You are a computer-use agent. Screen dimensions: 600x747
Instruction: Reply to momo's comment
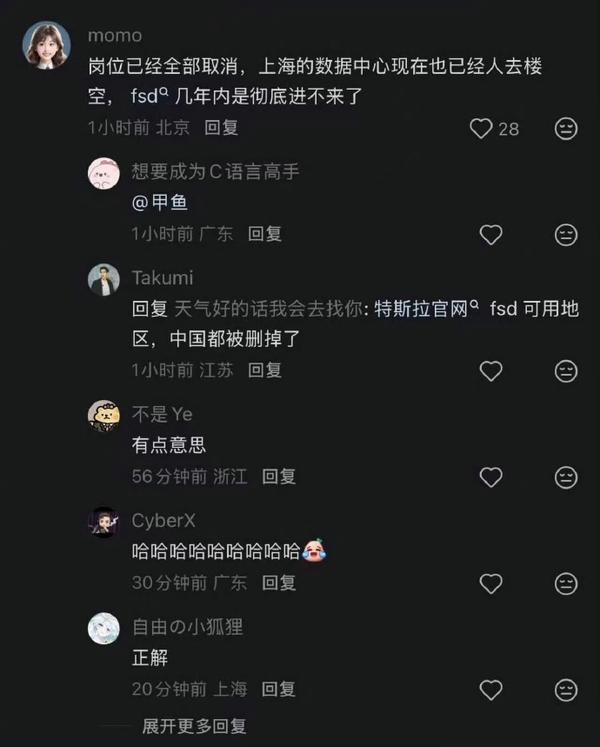(x=221, y=128)
